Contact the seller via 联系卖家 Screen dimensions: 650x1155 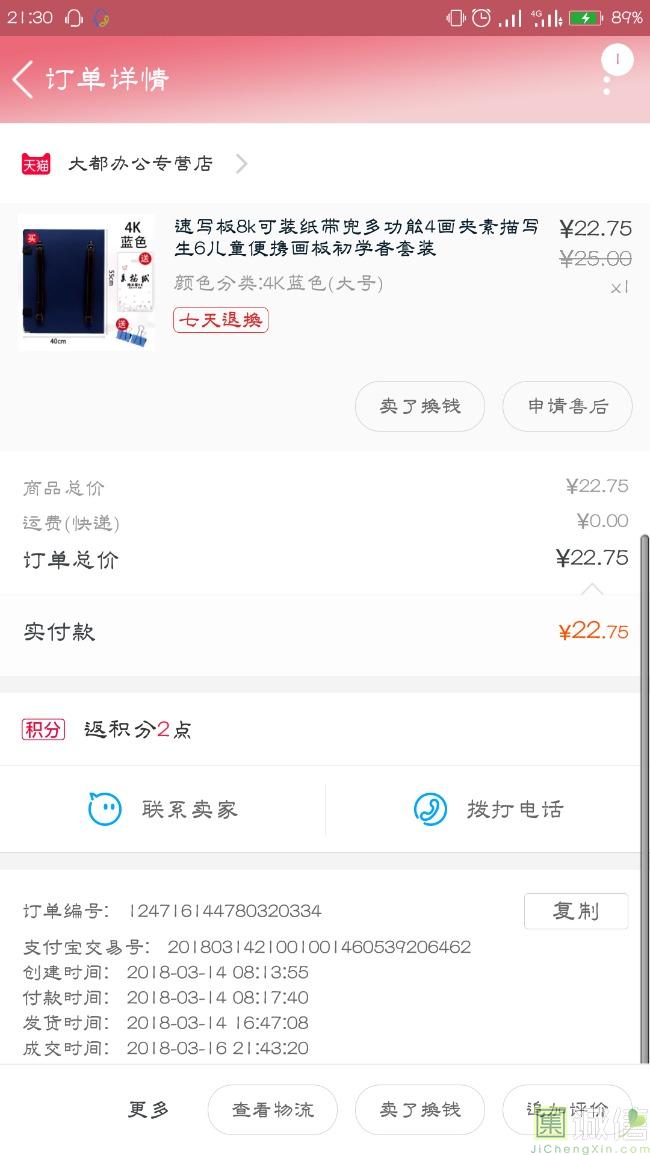point(163,809)
